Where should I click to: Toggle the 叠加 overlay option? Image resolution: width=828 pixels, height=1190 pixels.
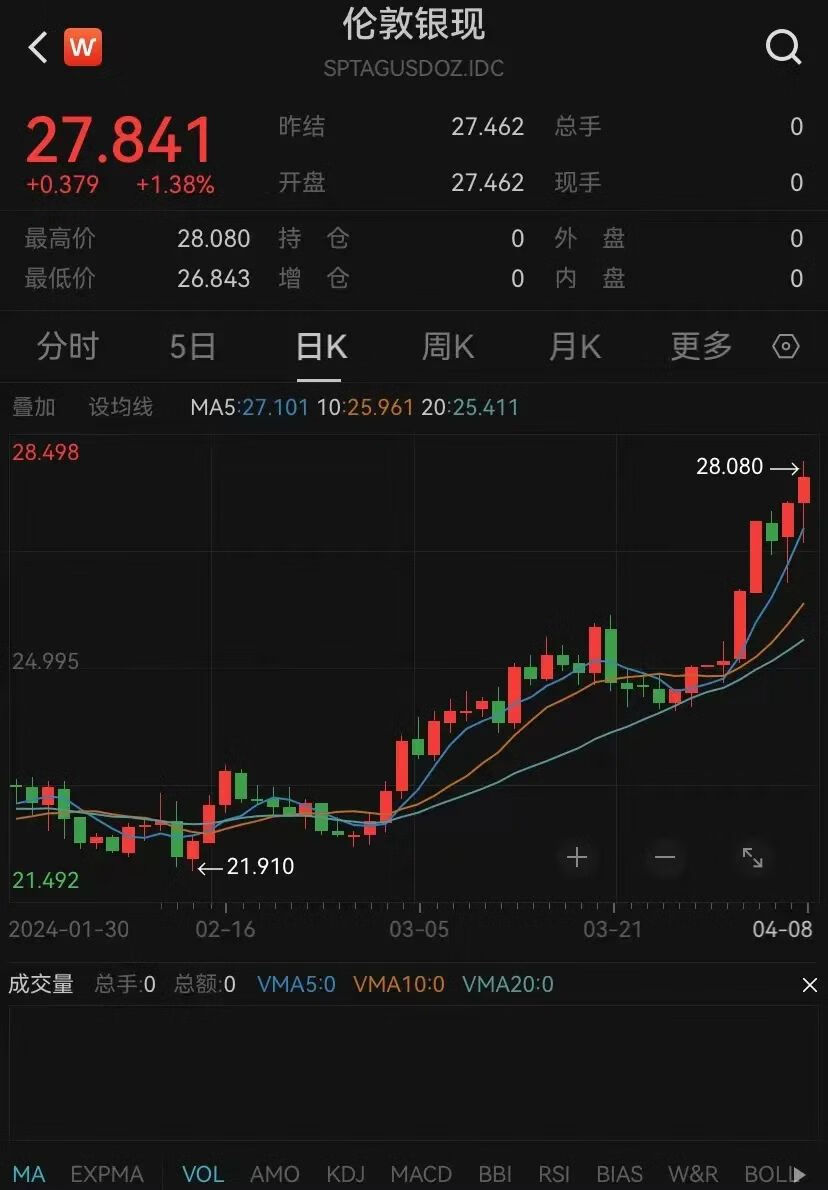tap(33, 407)
